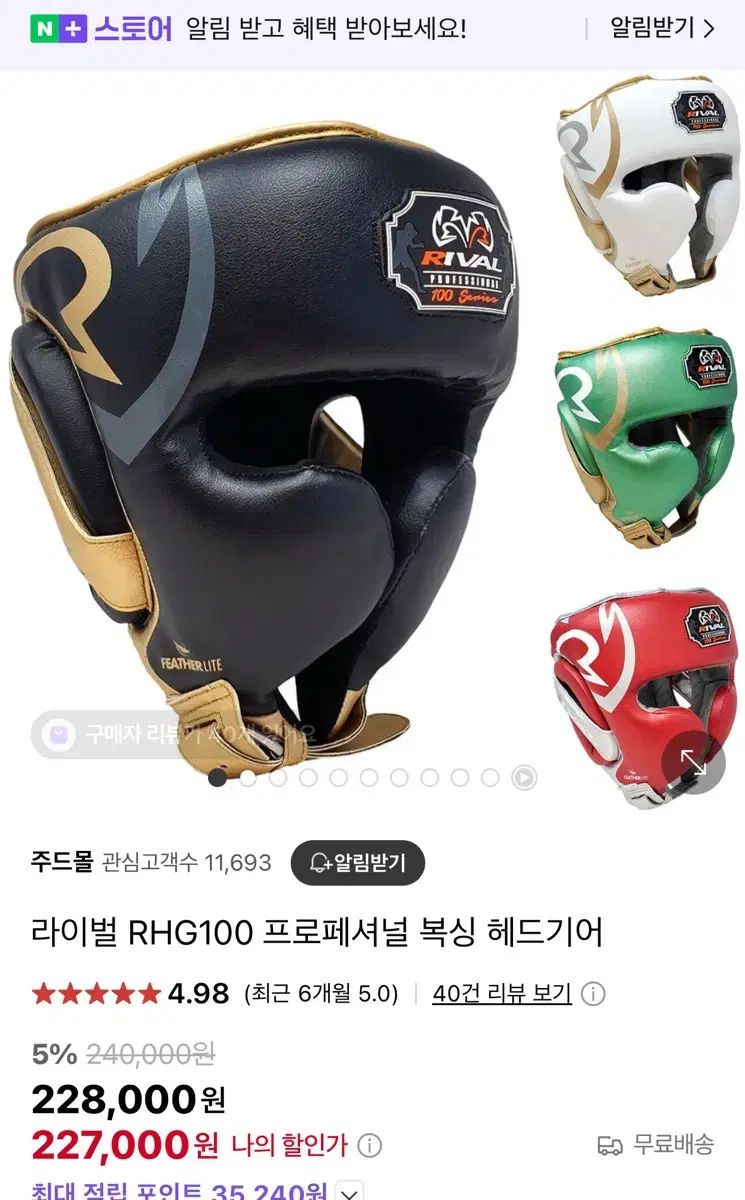Show rating info icon next to reviews

(593, 994)
